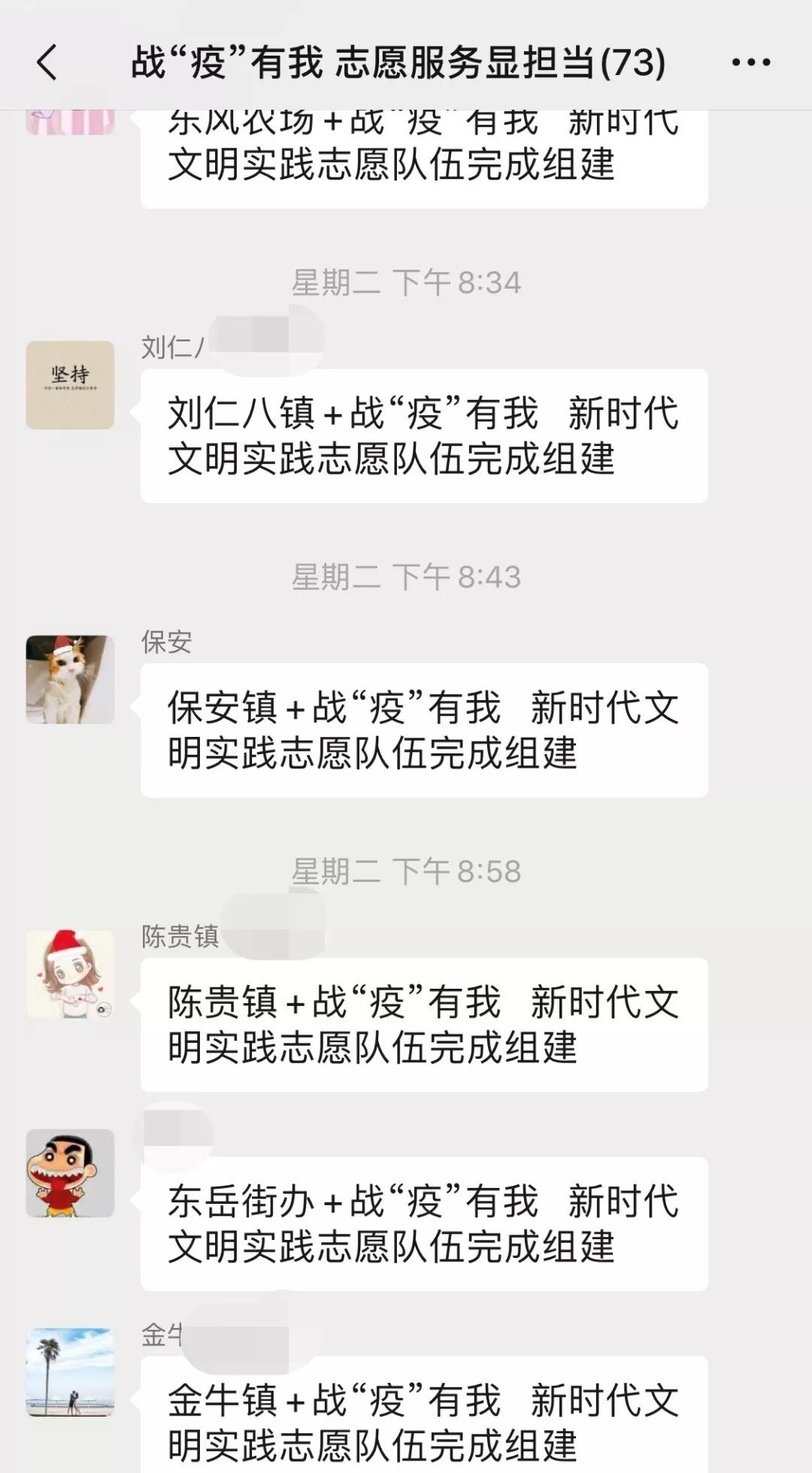
Task: Select the 金牛镇 message bubble
Action: (x=425, y=1417)
